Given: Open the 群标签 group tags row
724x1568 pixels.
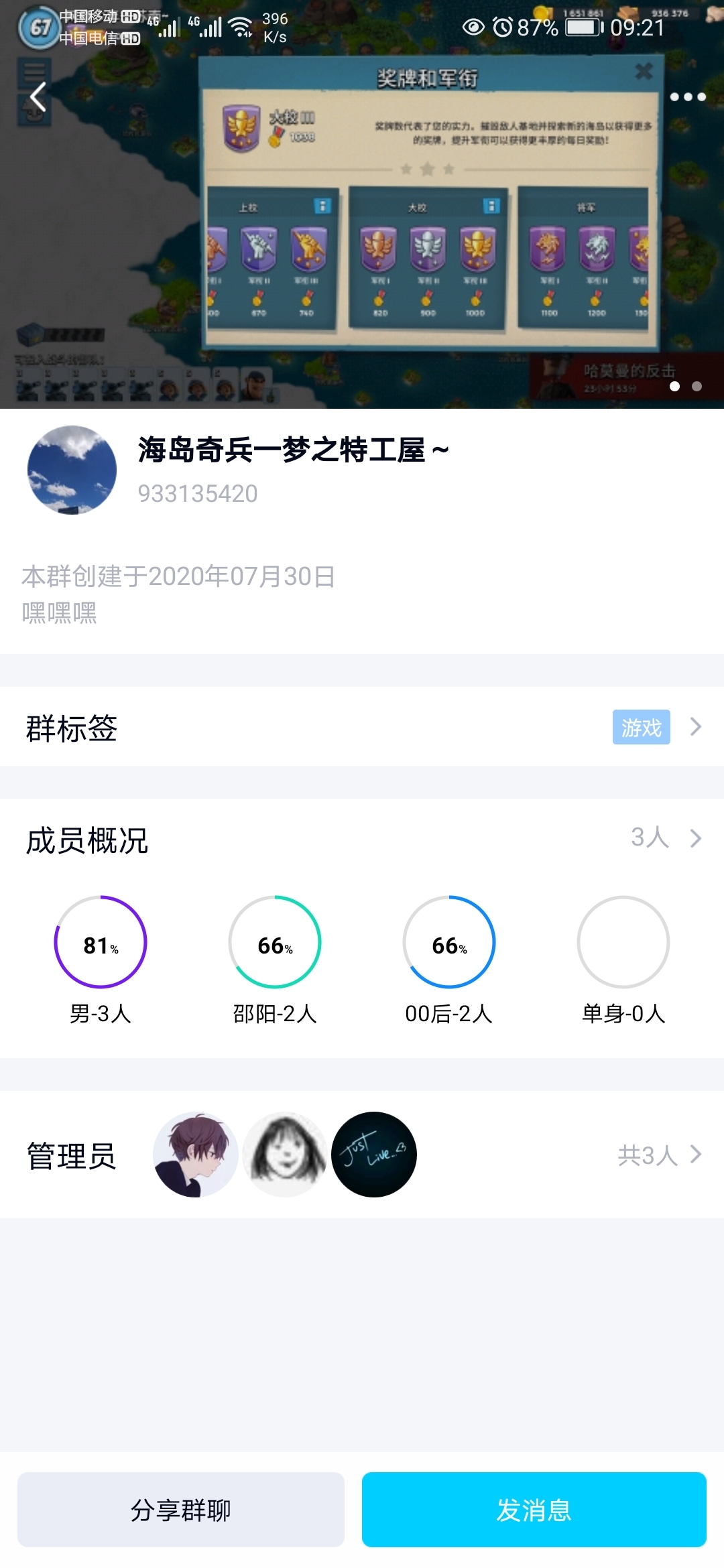Looking at the screenshot, I should 362,727.
